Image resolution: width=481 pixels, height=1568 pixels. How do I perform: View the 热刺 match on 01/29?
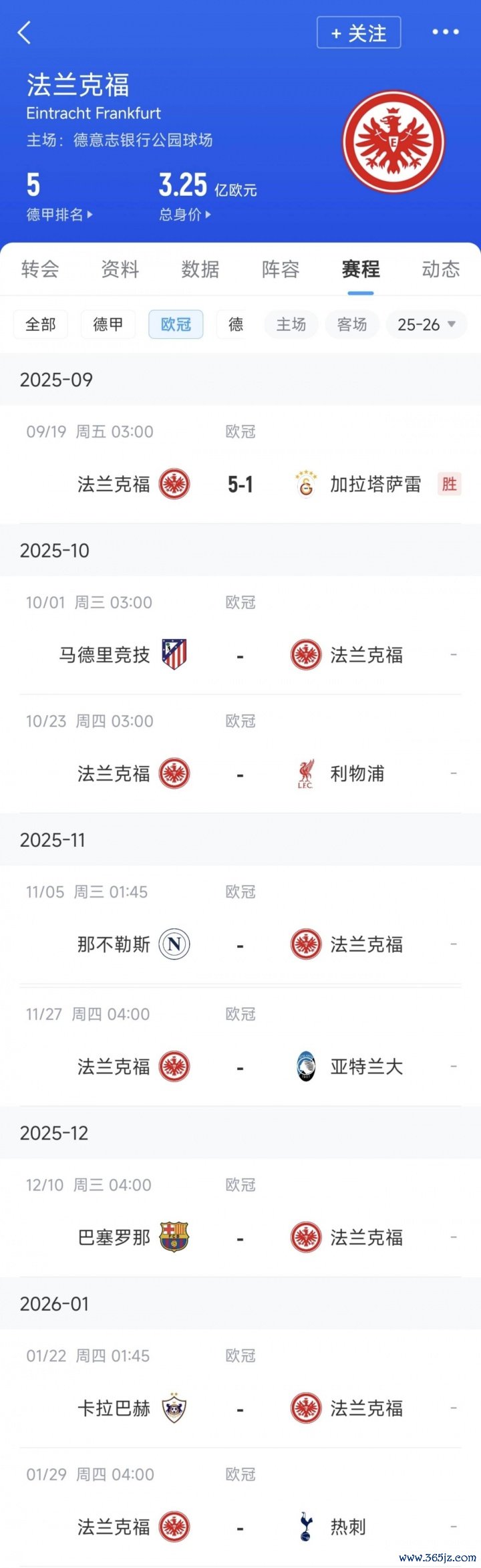pyautogui.click(x=240, y=1527)
